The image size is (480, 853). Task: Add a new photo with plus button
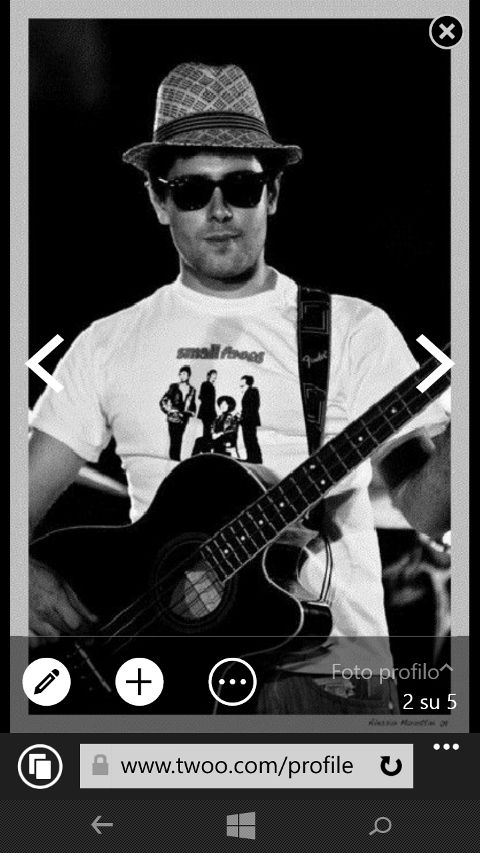click(x=139, y=682)
